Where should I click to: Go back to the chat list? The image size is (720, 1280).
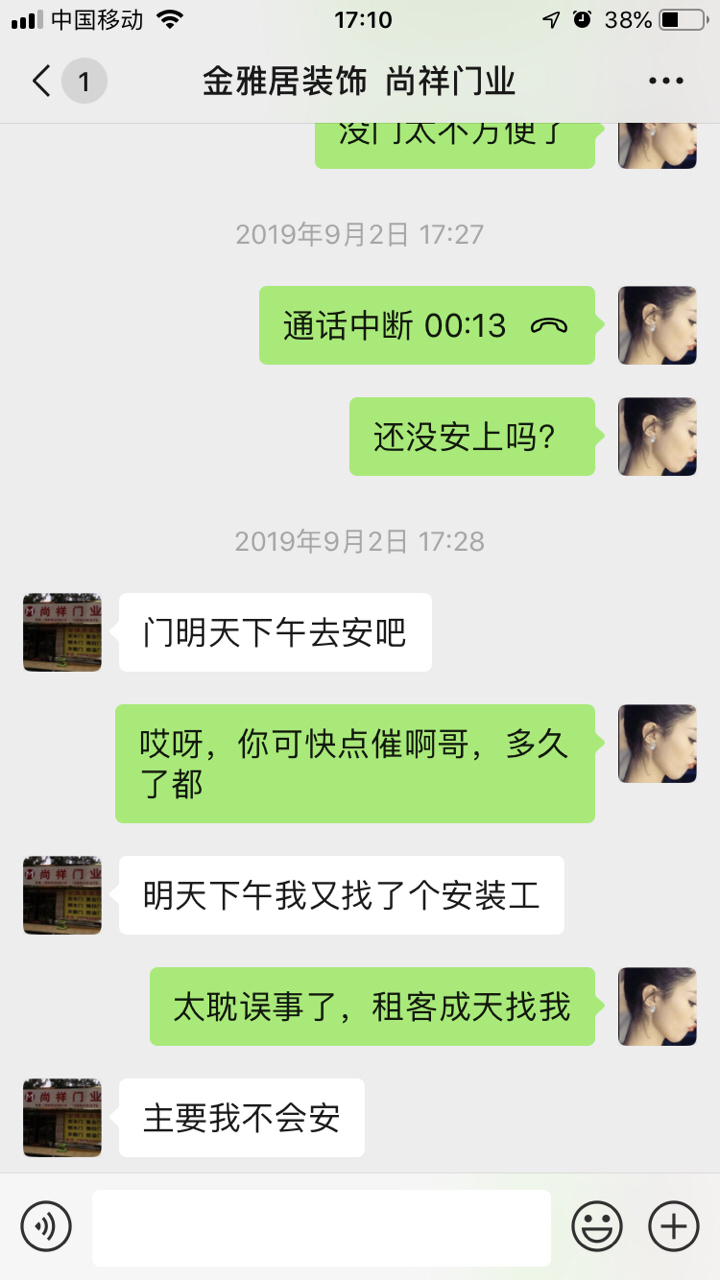42,81
